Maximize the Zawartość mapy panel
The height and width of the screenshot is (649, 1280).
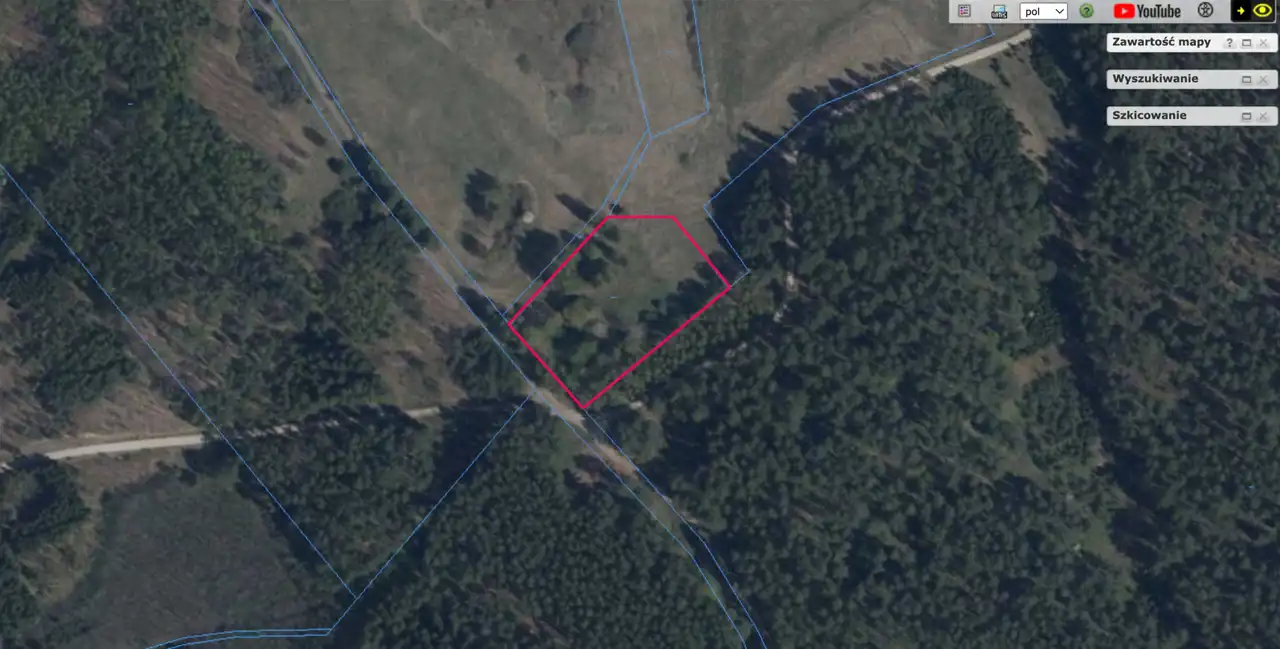(1246, 43)
